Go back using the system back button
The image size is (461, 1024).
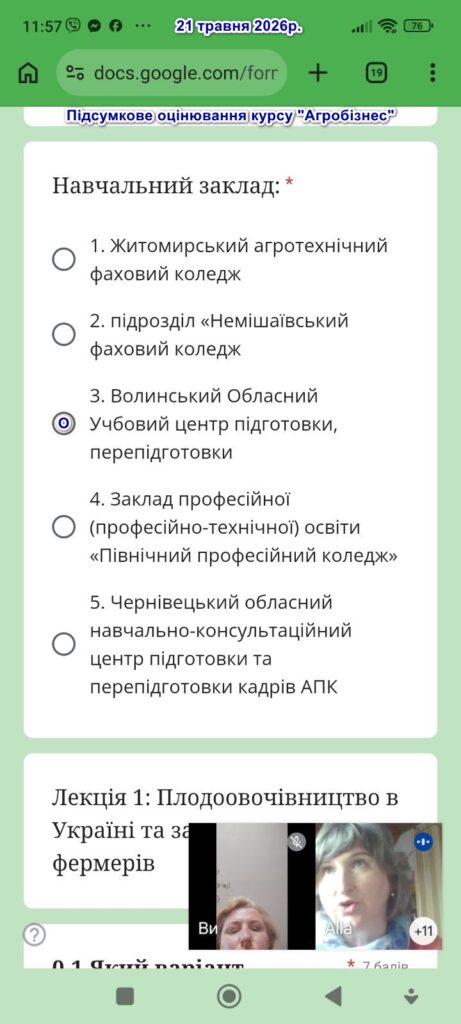pyautogui.click(x=333, y=996)
